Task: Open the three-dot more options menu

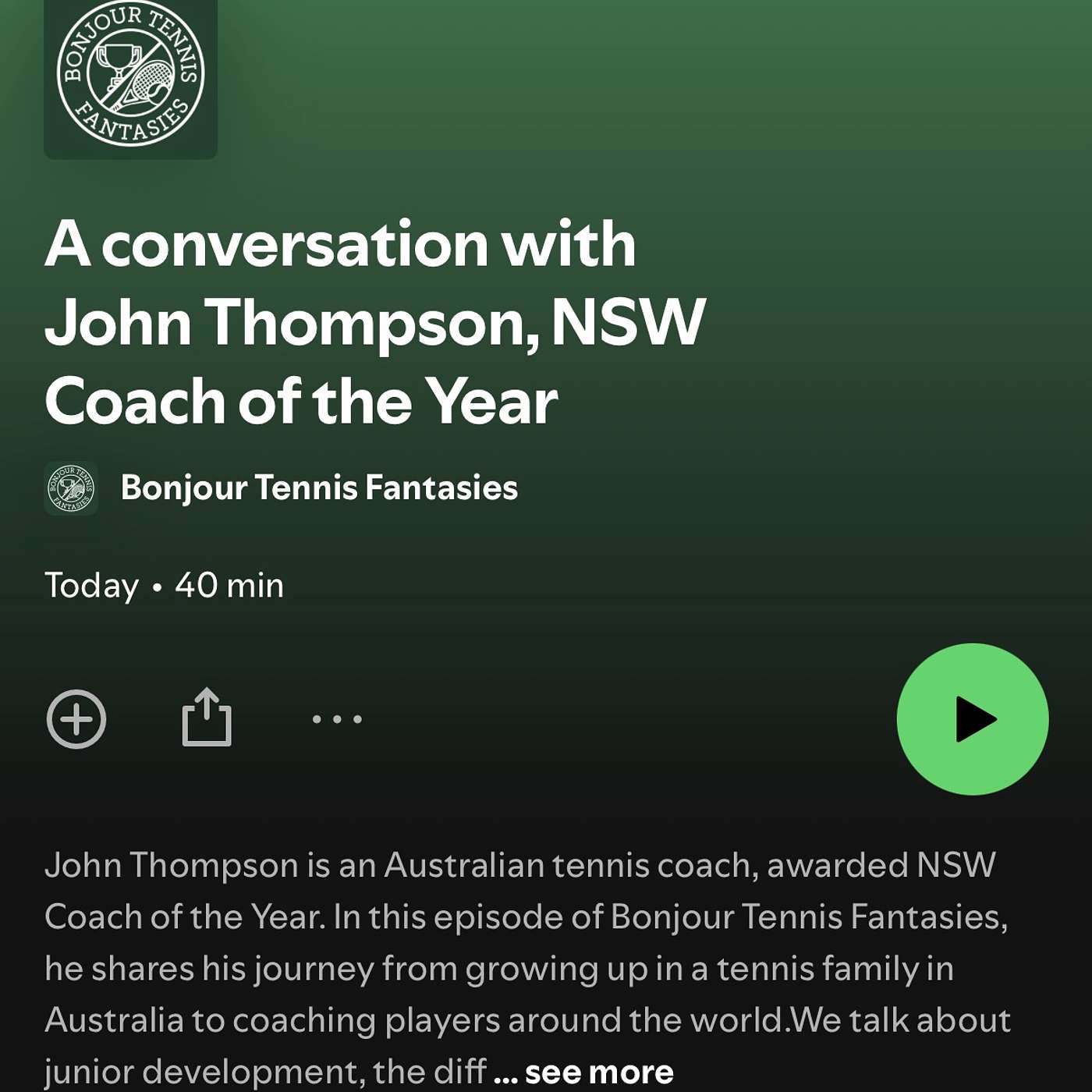Action: [337, 718]
